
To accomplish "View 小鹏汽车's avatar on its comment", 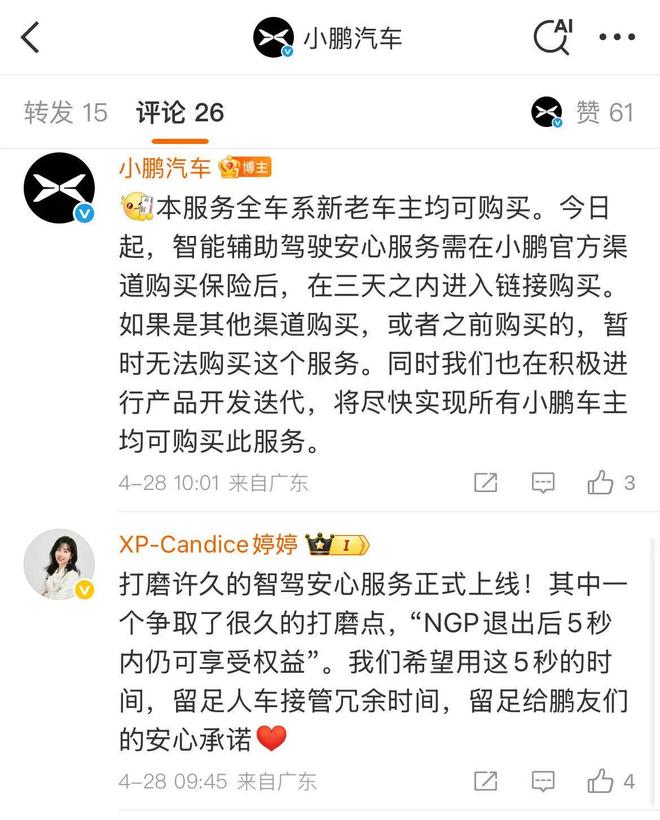I will (x=59, y=188).
